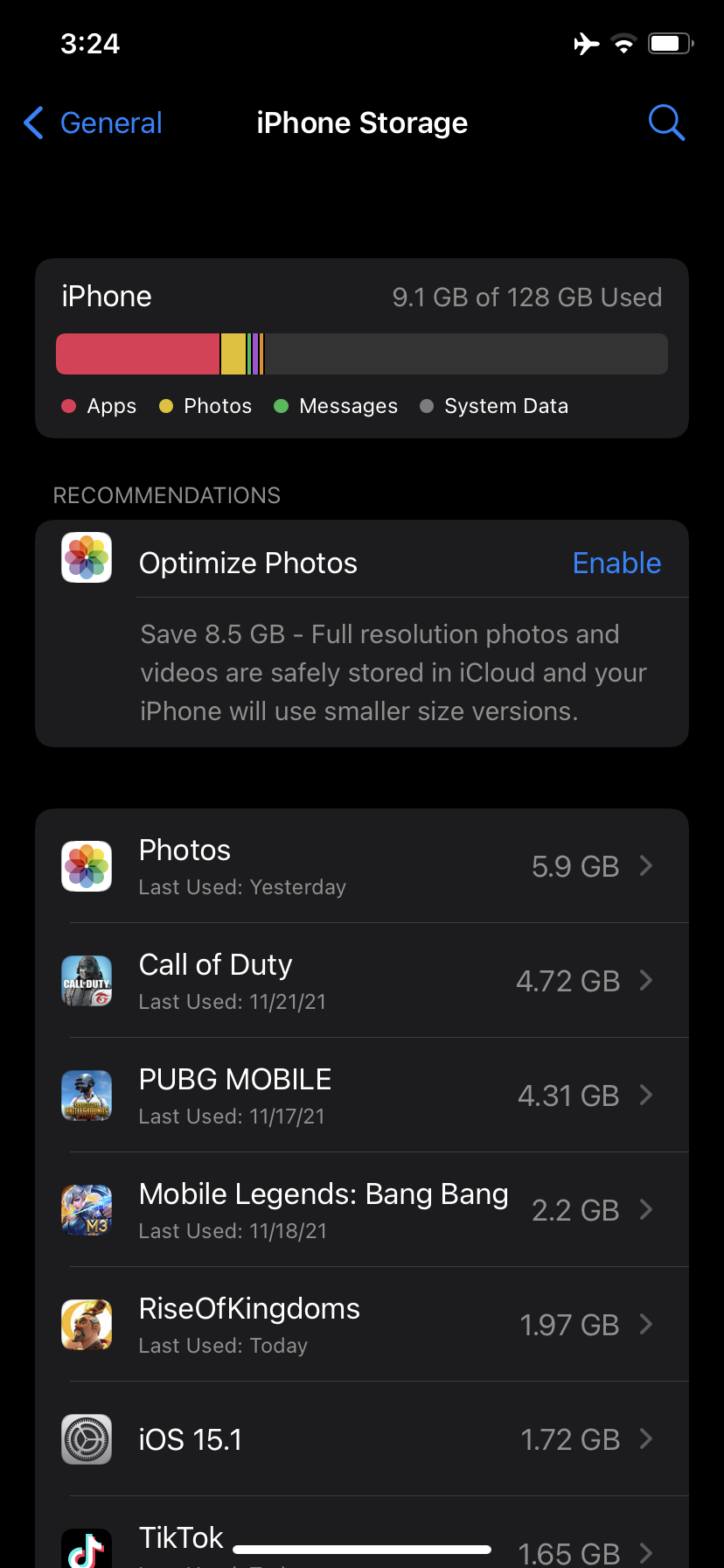
Task: Open the storage search icon
Action: (x=665, y=123)
